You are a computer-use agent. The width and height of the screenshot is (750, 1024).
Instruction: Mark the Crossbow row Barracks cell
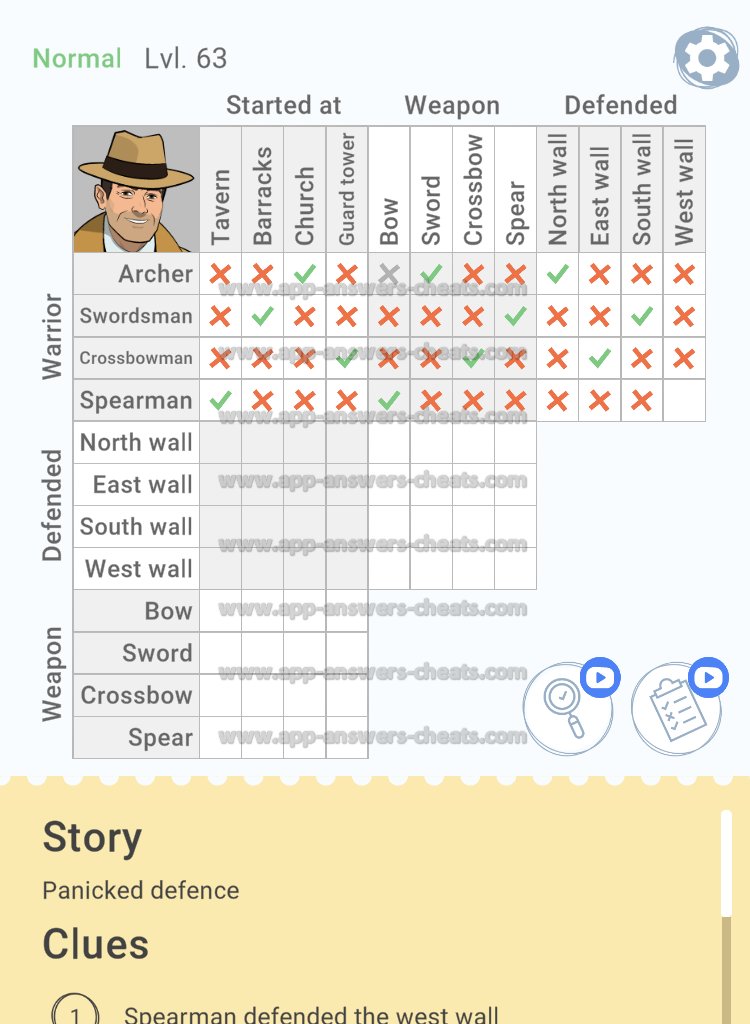[263, 695]
